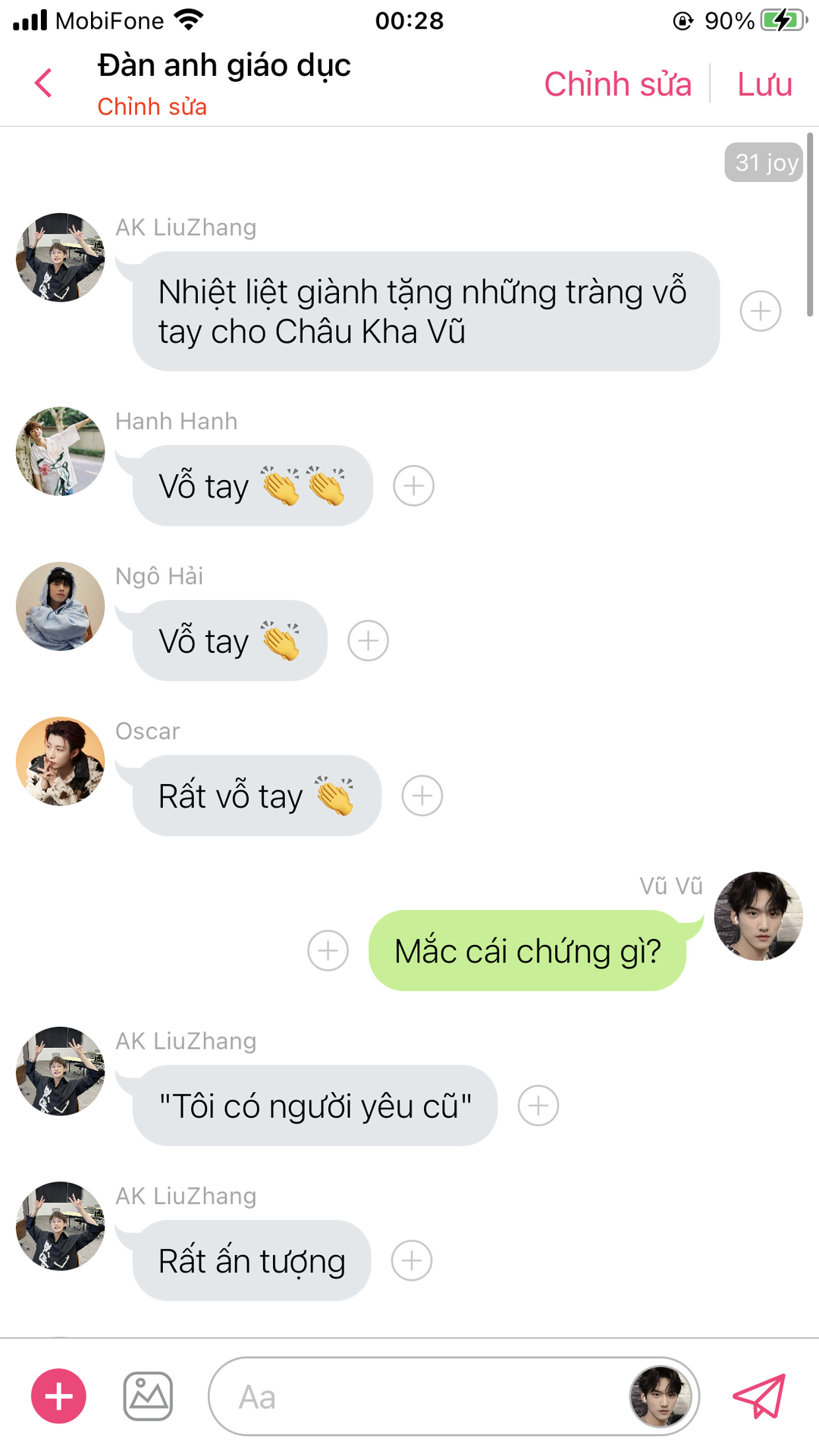Open the pink plus button in the bottom bar

point(58,1396)
